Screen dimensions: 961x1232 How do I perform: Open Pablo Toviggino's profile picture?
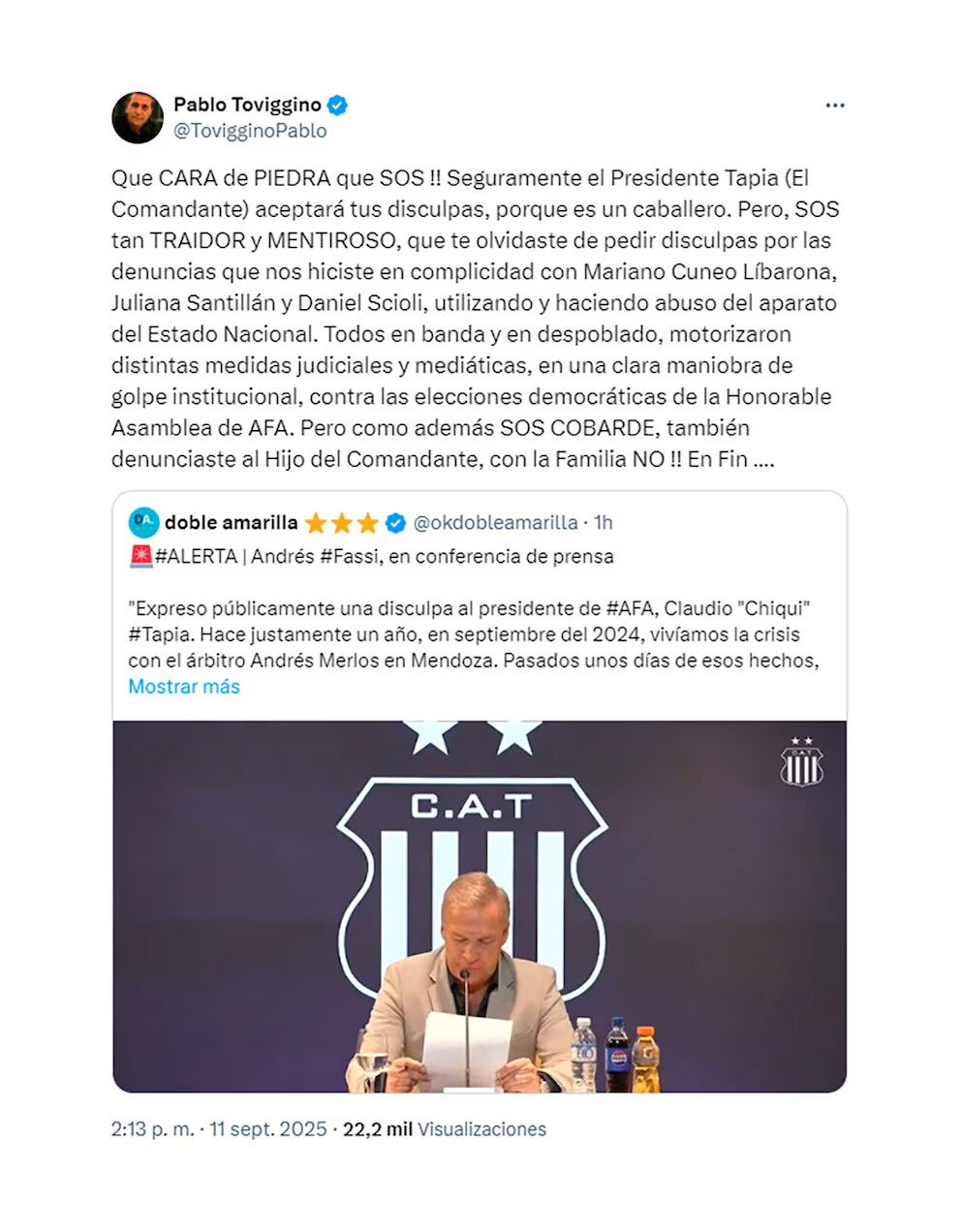point(138,117)
